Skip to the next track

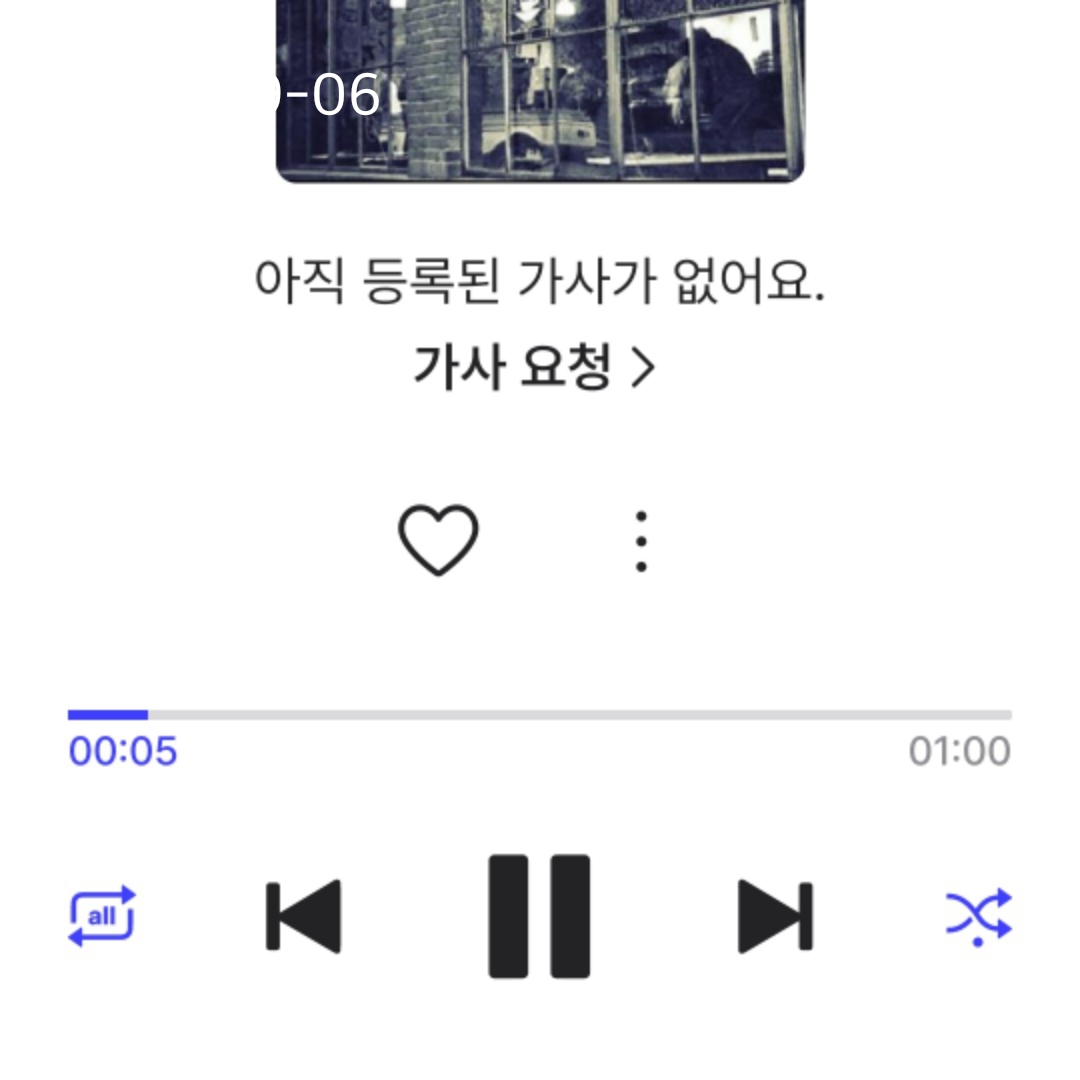tap(775, 916)
